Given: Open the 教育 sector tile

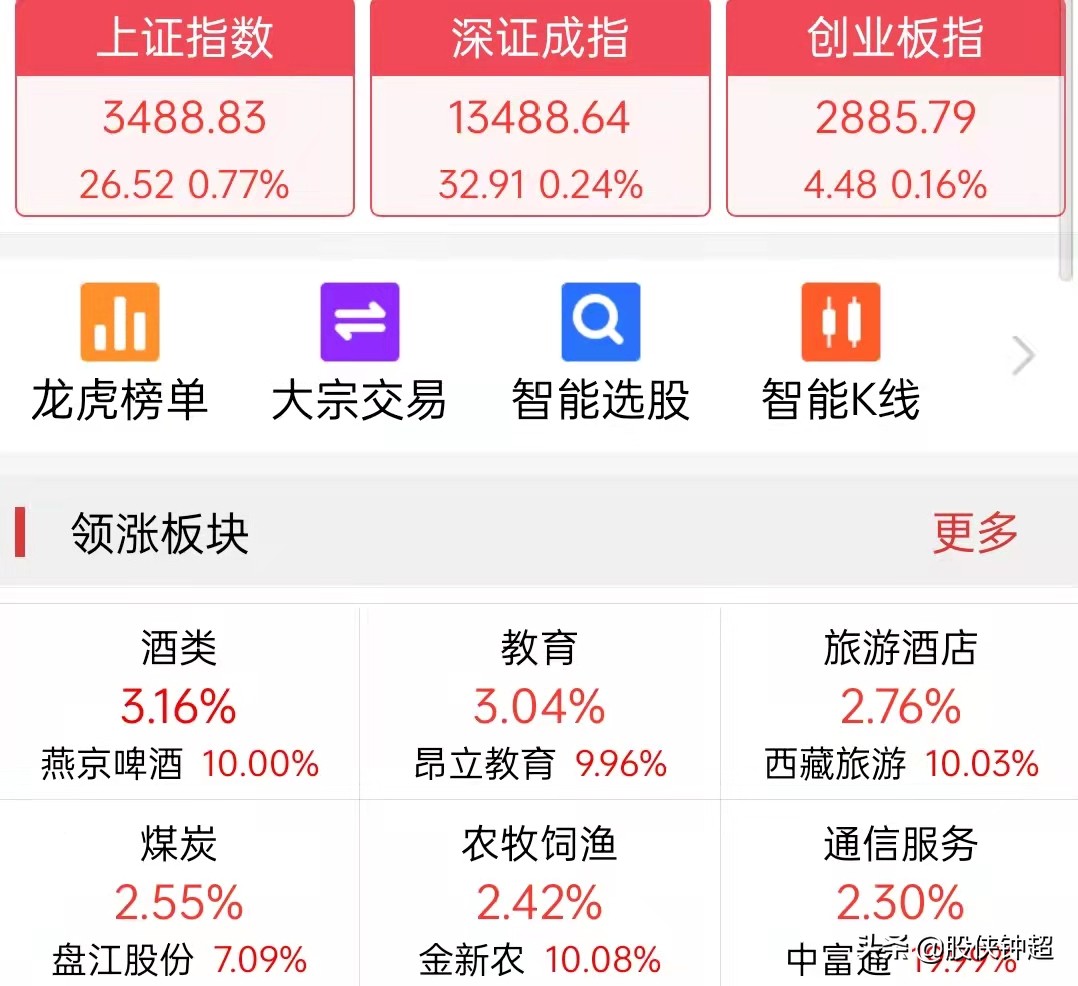Looking at the screenshot, I should pos(539,703).
